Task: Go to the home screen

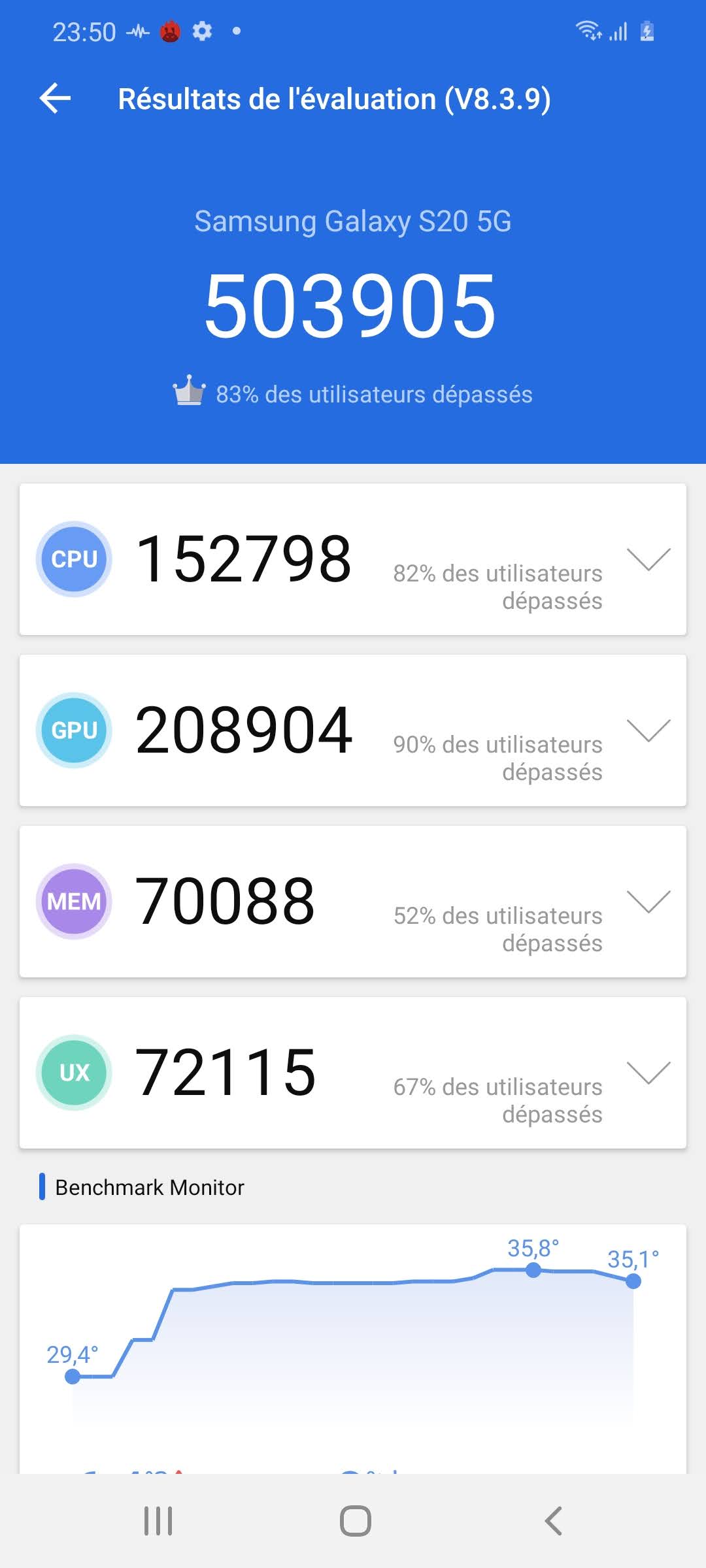Action: click(x=355, y=1521)
